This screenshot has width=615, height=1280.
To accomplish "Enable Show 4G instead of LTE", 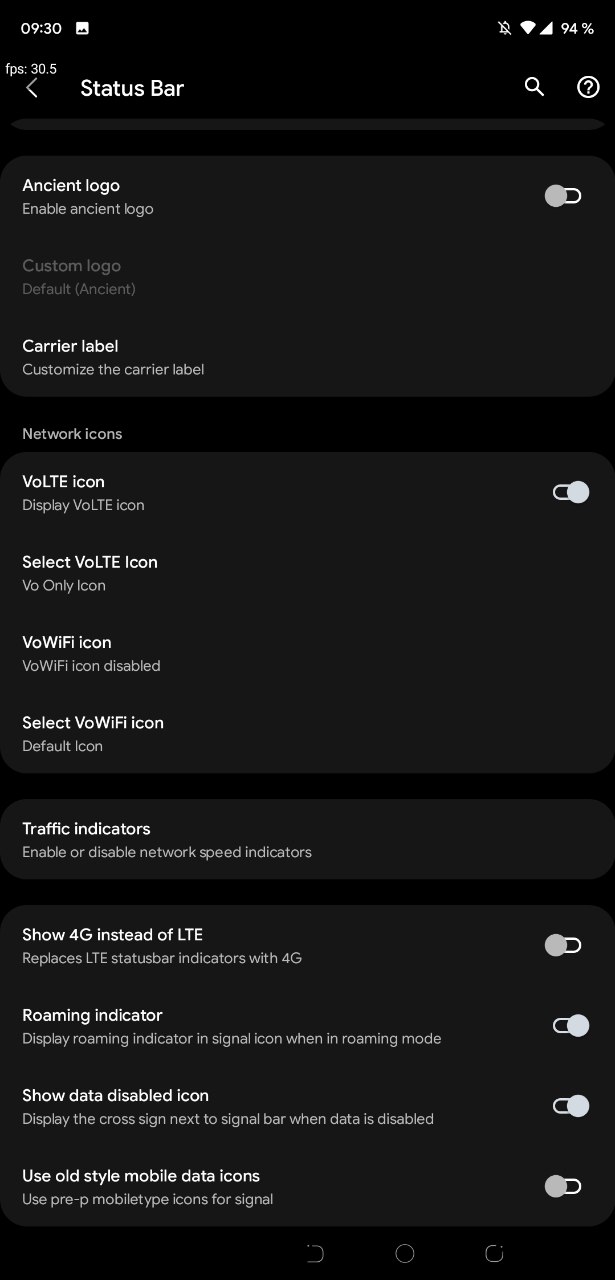I will [563, 945].
